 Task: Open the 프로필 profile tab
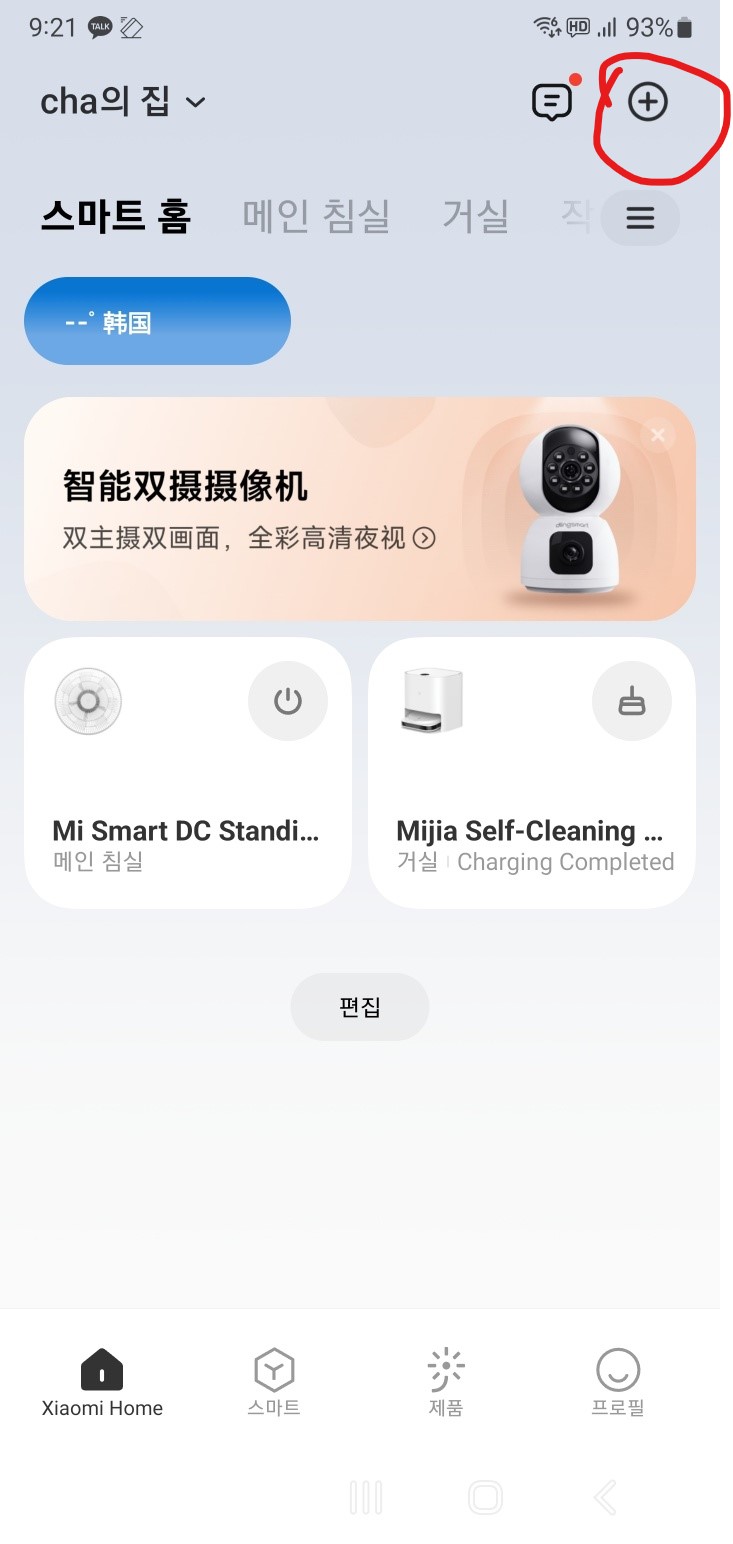[x=617, y=1382]
